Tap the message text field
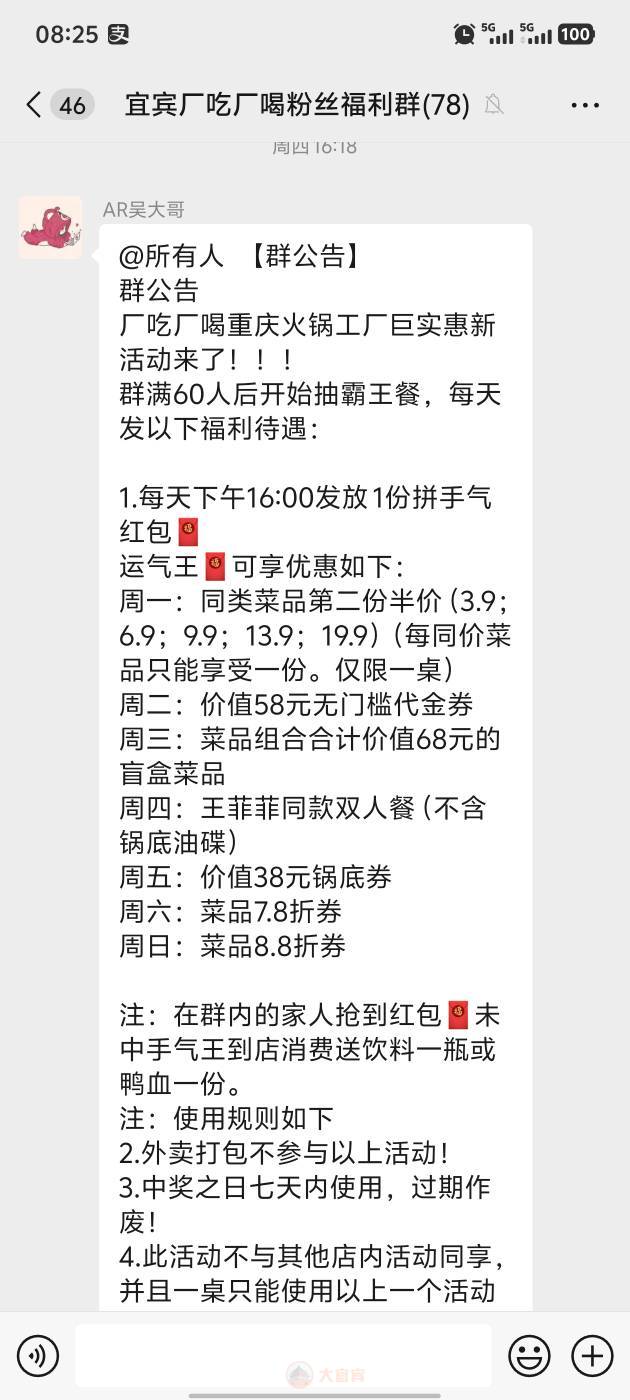Screen dimensions: 630x1400 pos(283,1356)
